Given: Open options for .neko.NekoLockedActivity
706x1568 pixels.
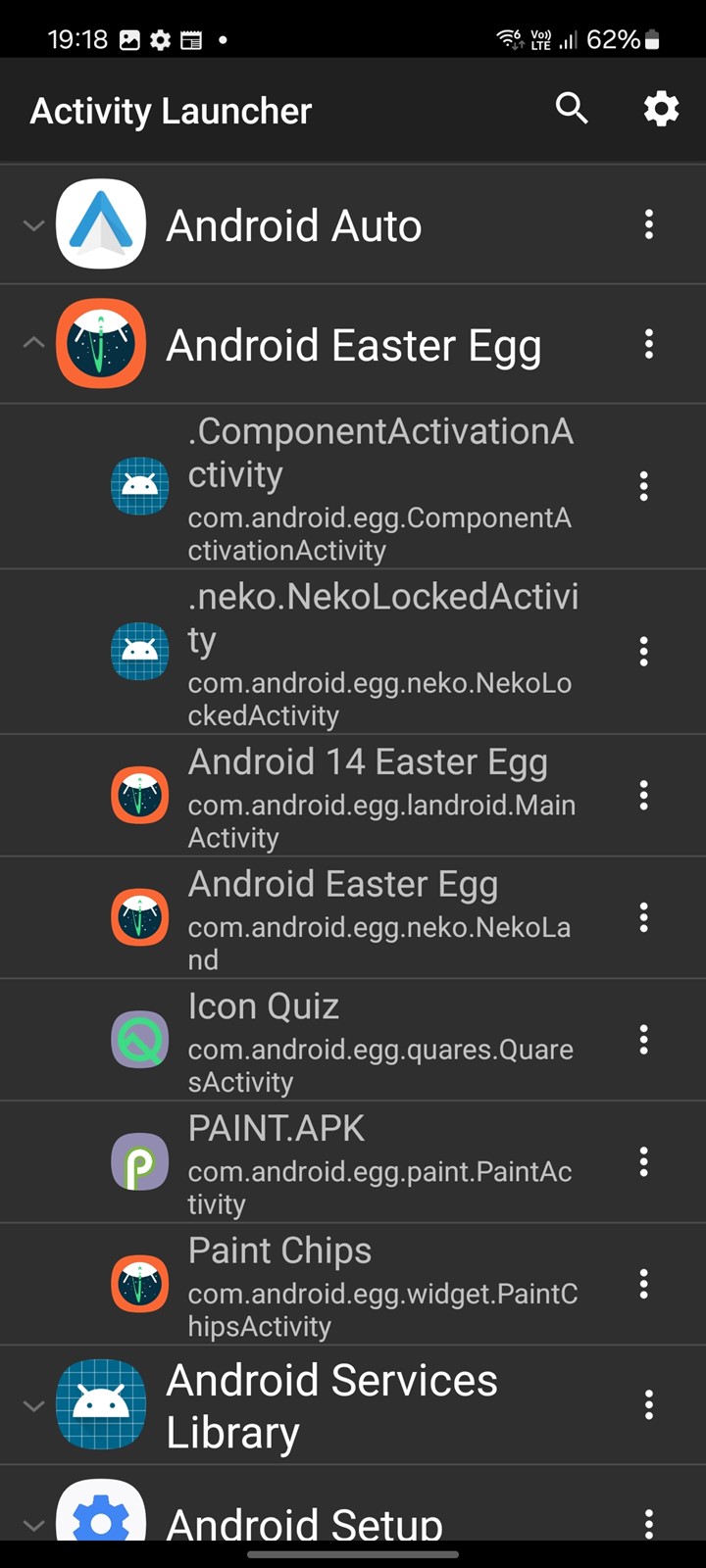Looking at the screenshot, I should tap(643, 652).
